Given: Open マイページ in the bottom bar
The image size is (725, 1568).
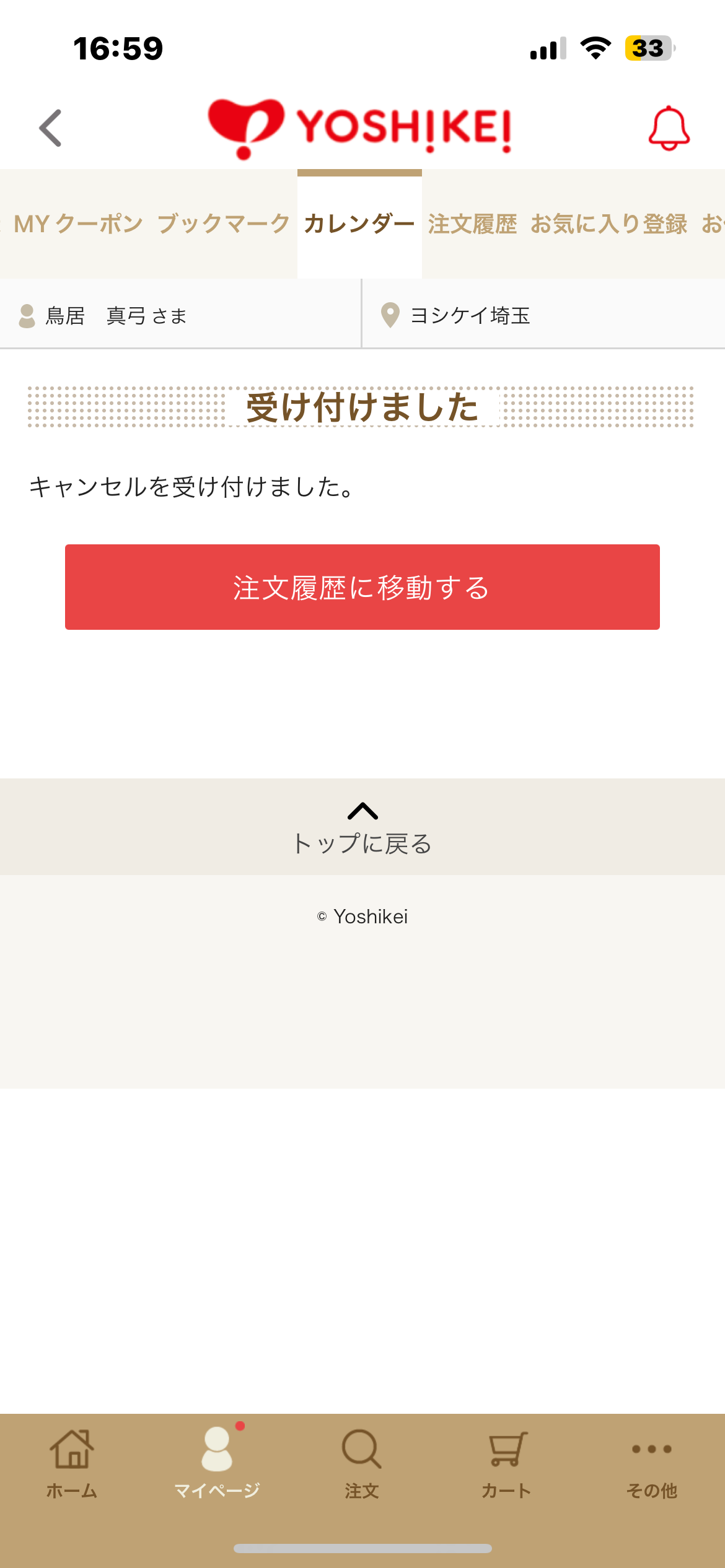Looking at the screenshot, I should click(217, 1464).
